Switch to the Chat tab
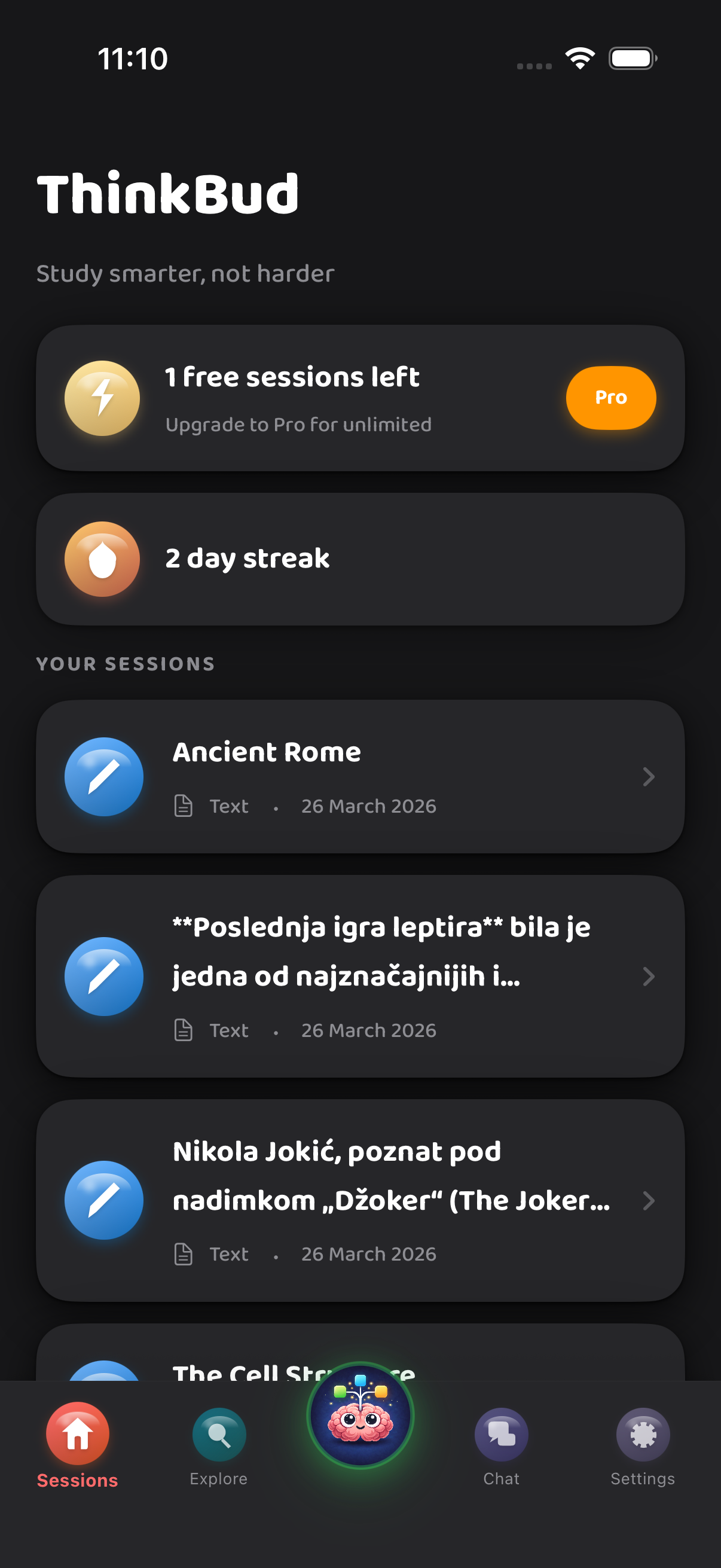The image size is (721, 1568). [500, 1455]
